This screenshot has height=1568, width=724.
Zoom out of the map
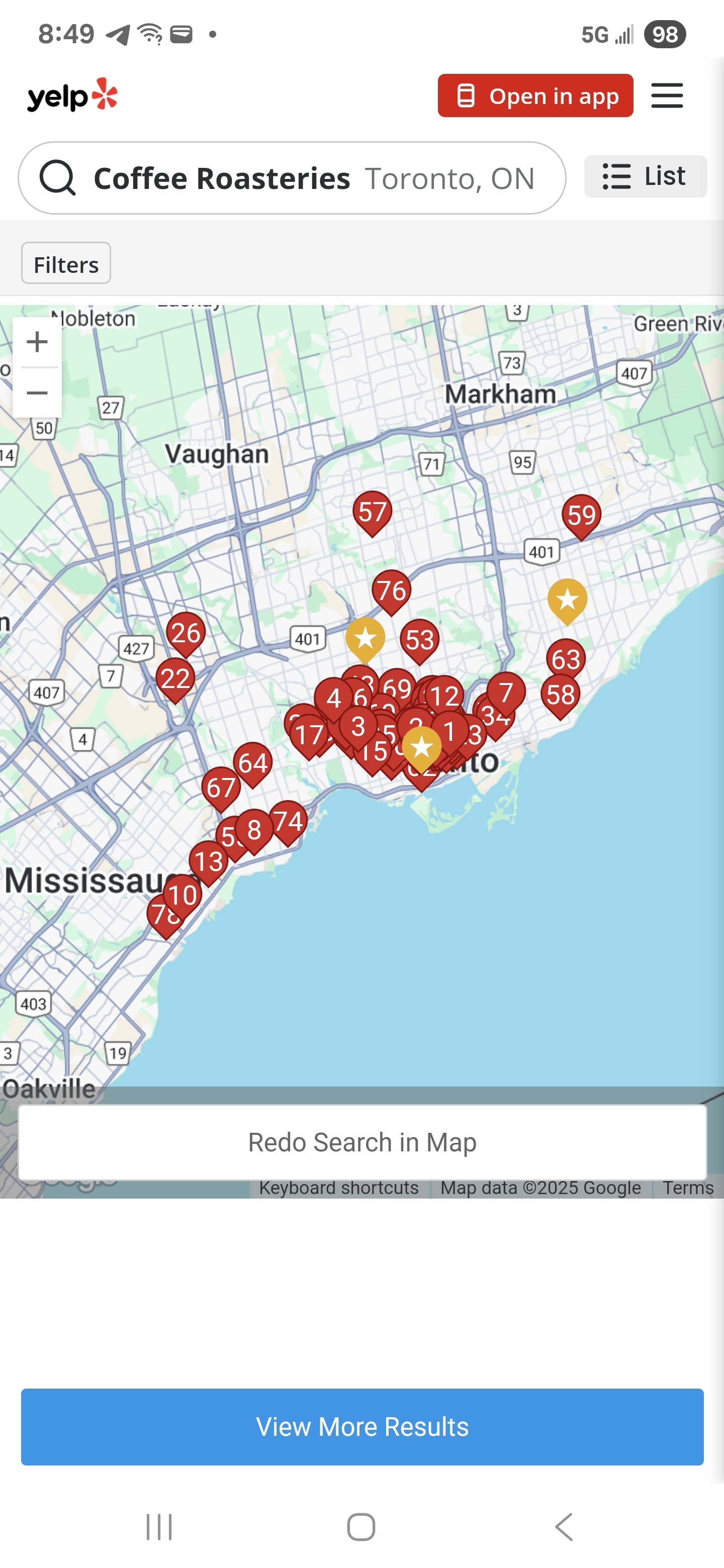point(37,393)
